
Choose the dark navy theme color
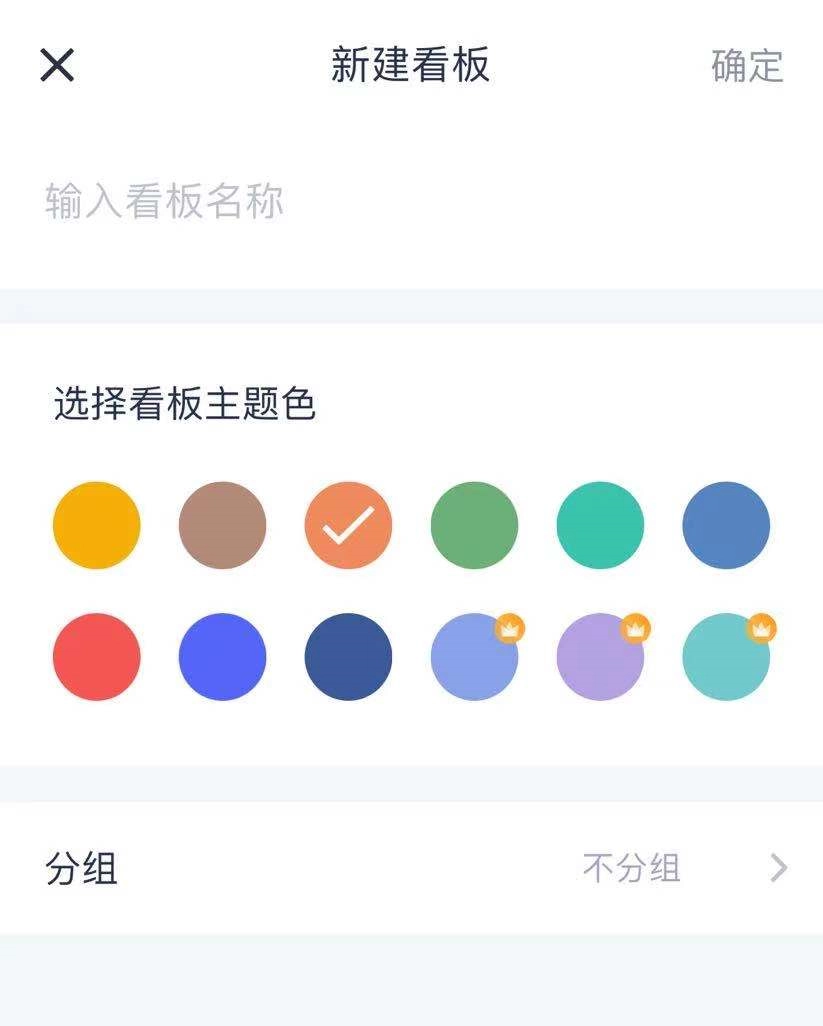[x=349, y=657]
